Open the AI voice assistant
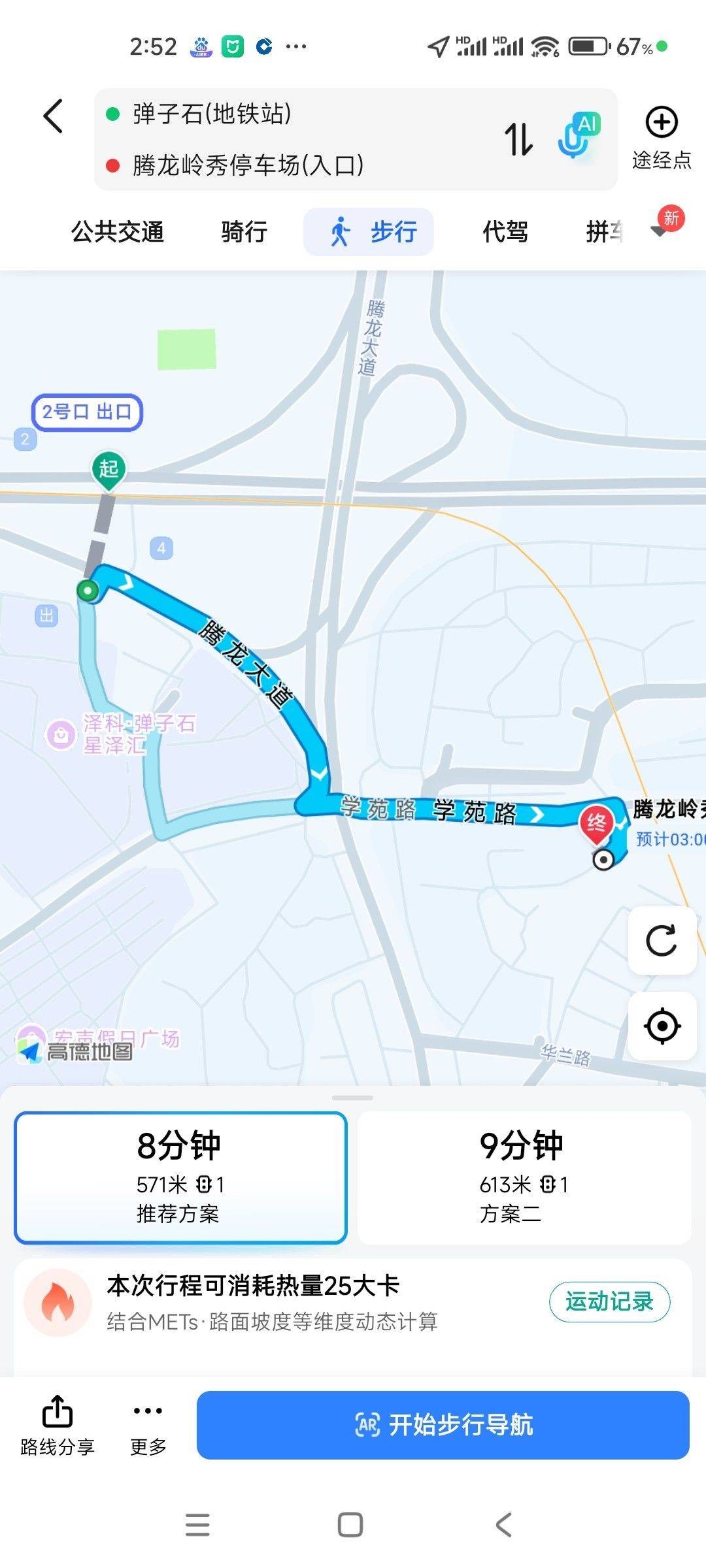 coord(577,135)
